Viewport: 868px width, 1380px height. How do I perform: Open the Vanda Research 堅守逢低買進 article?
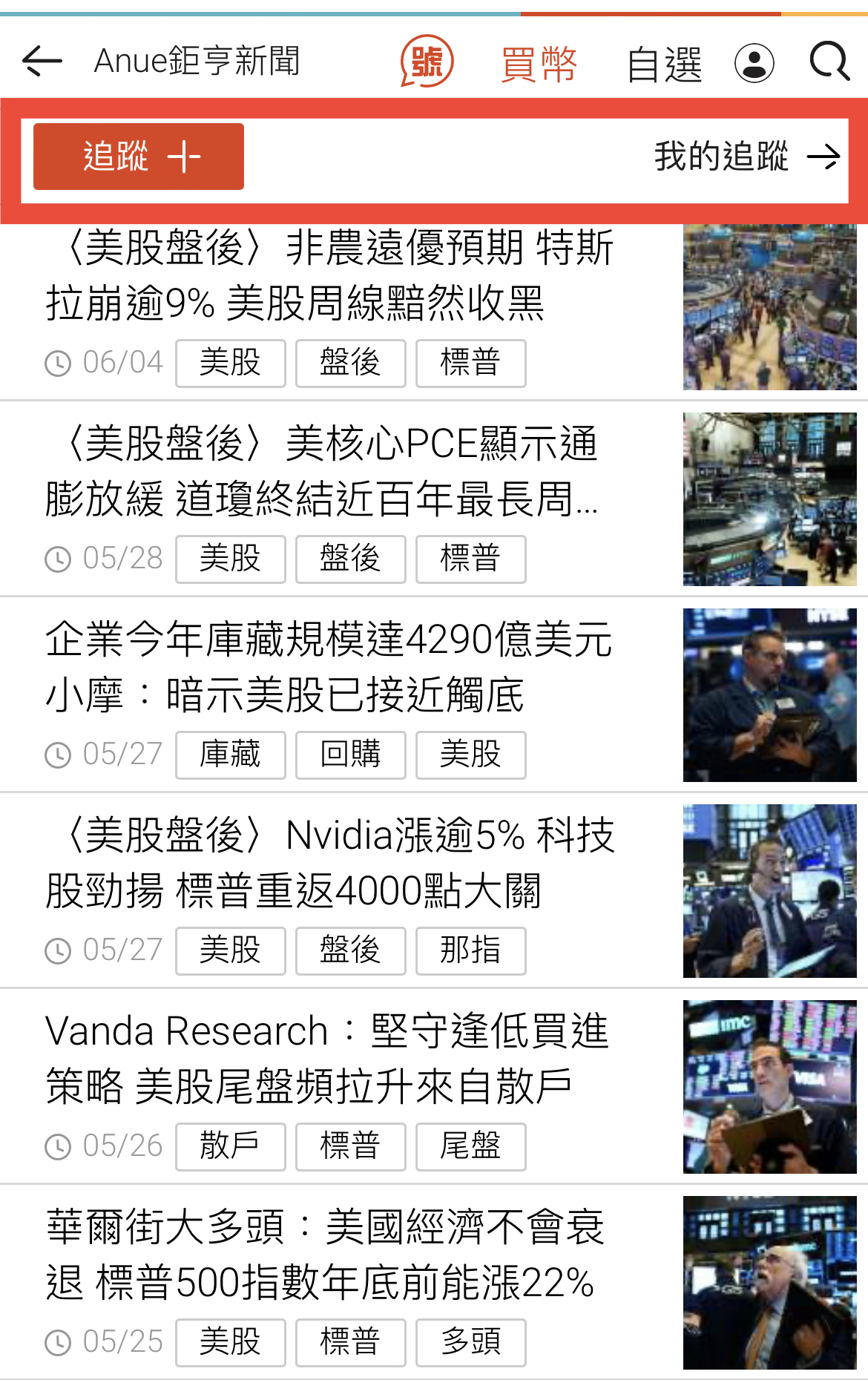pos(327,1059)
